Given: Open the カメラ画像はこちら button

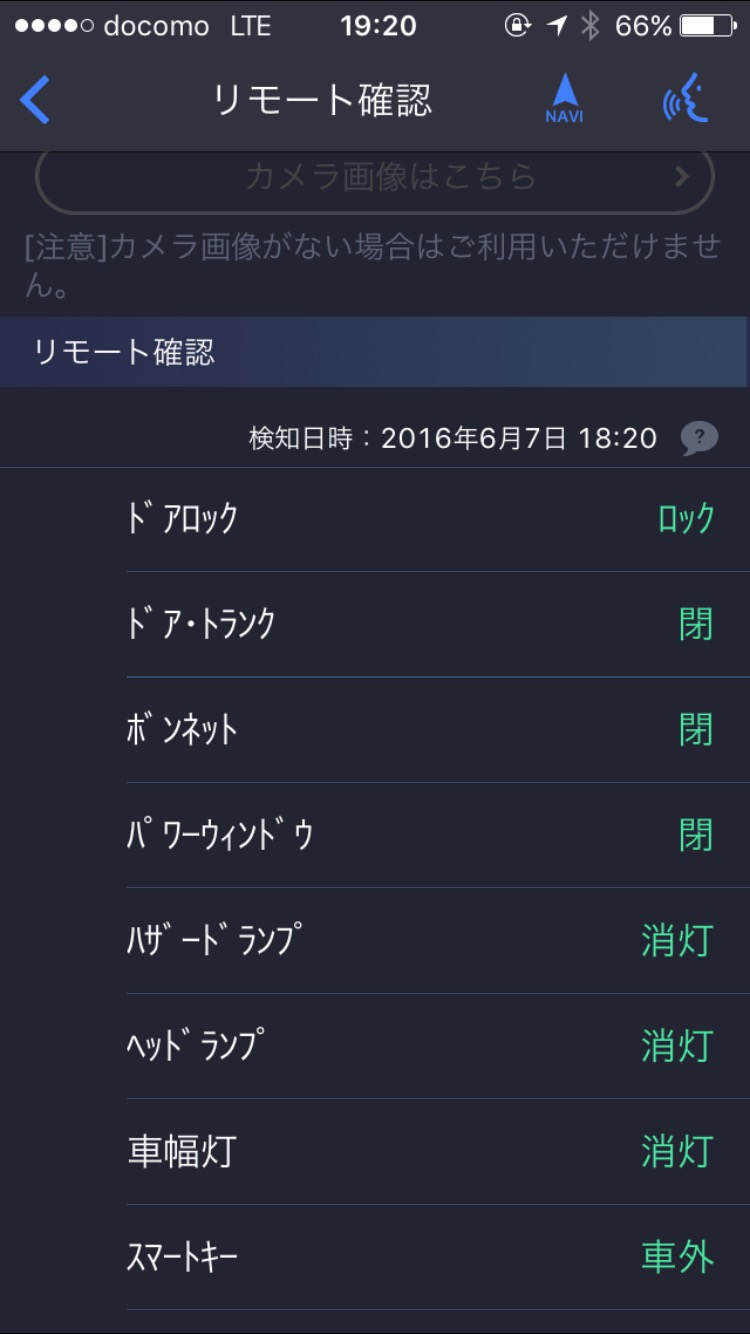Looking at the screenshot, I should [375, 178].
